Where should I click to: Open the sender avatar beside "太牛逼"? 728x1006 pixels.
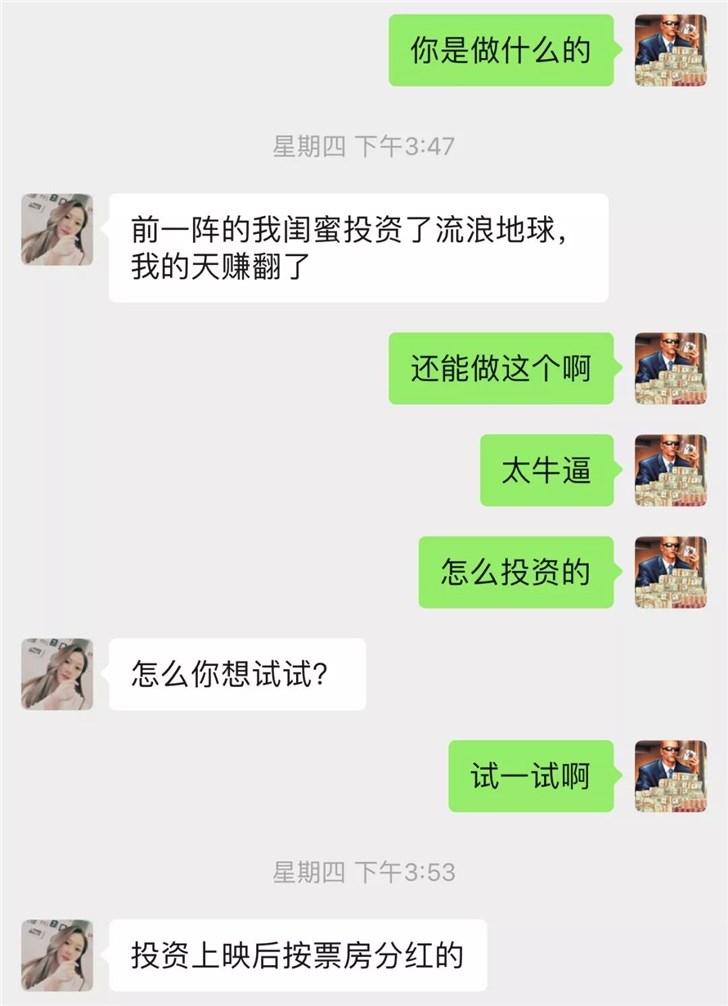pos(672,469)
